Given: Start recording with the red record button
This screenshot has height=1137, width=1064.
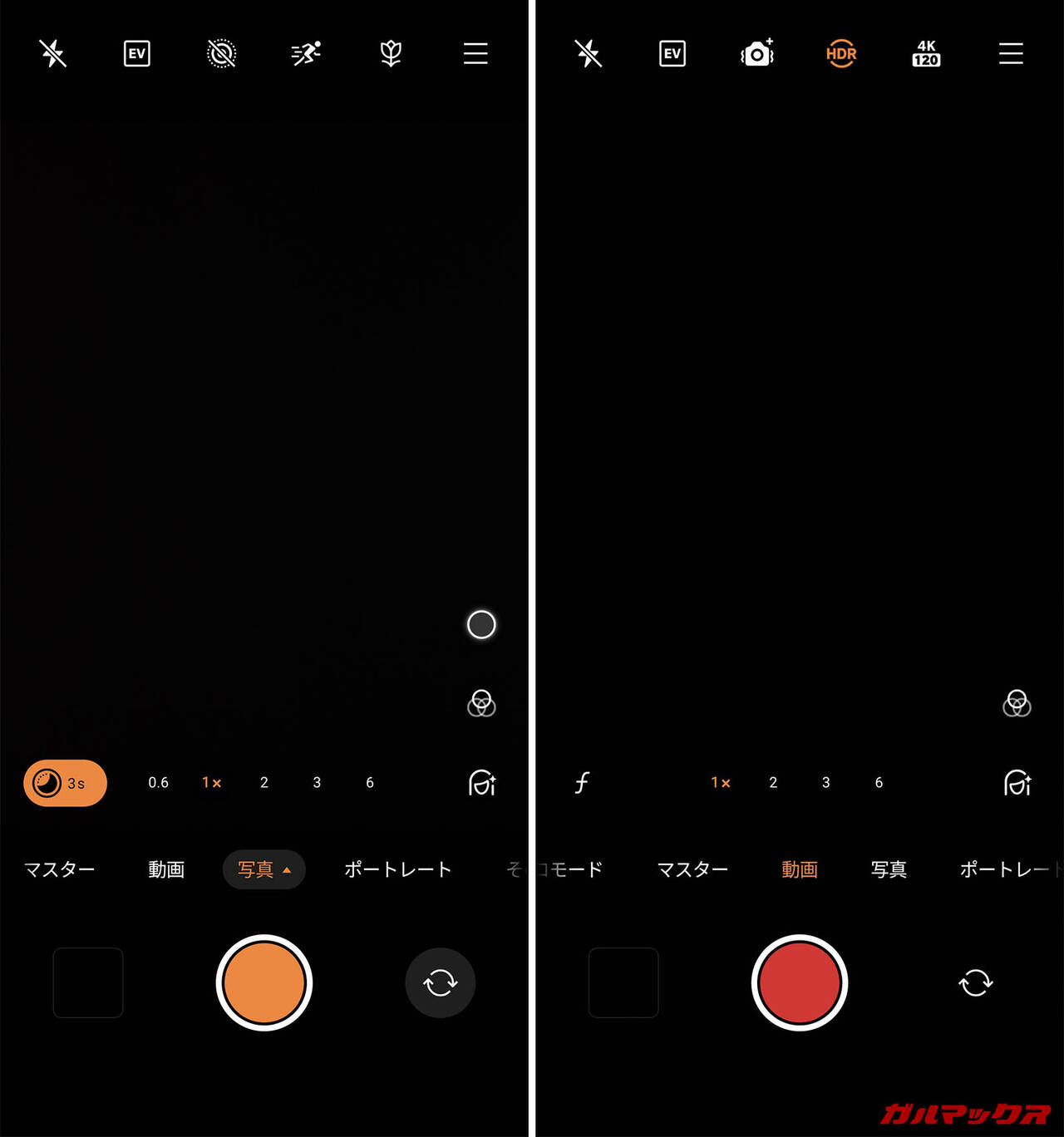Looking at the screenshot, I should pyautogui.click(x=800, y=983).
